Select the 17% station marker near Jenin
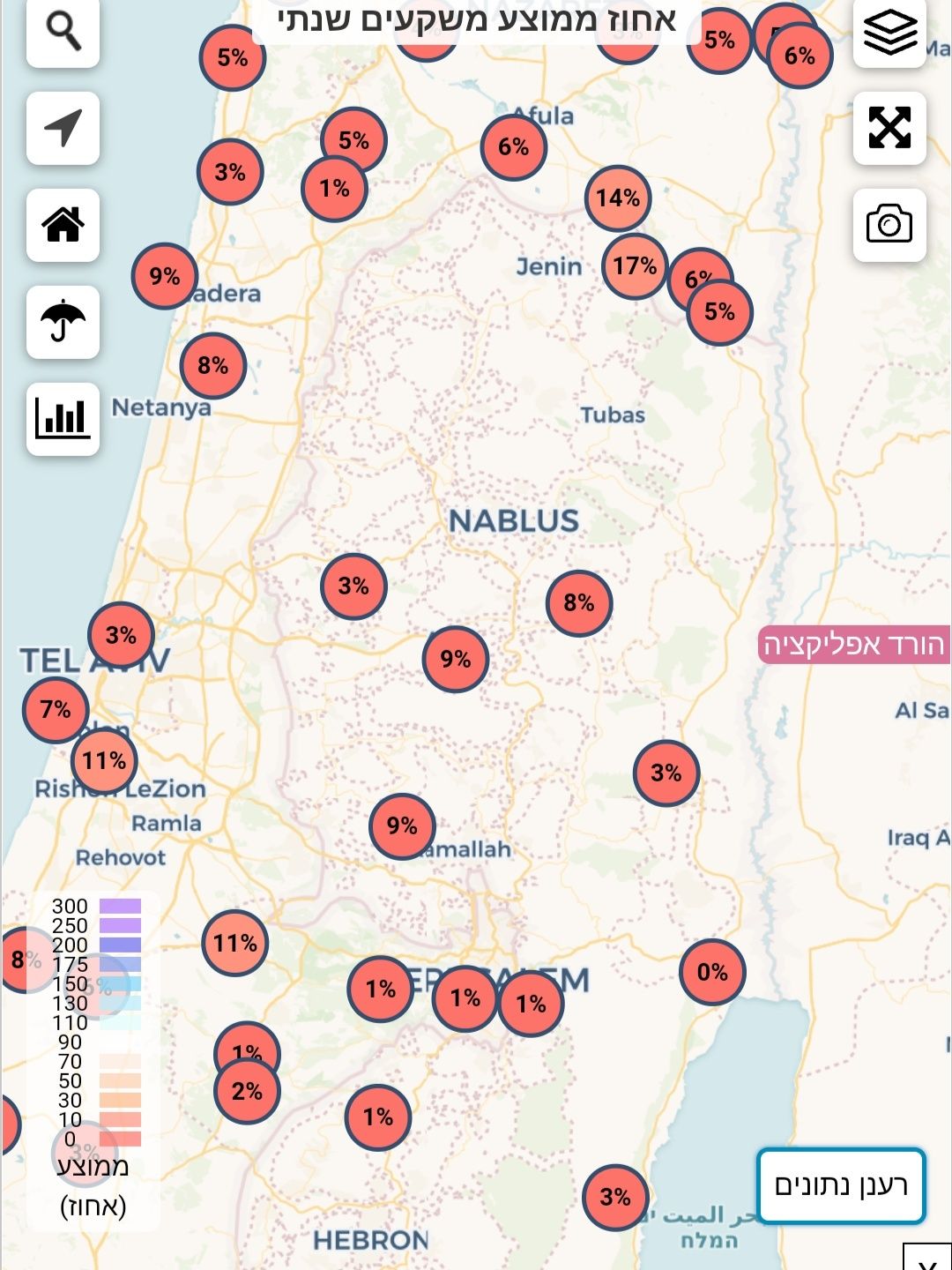The height and width of the screenshot is (1270, 952). point(635,266)
